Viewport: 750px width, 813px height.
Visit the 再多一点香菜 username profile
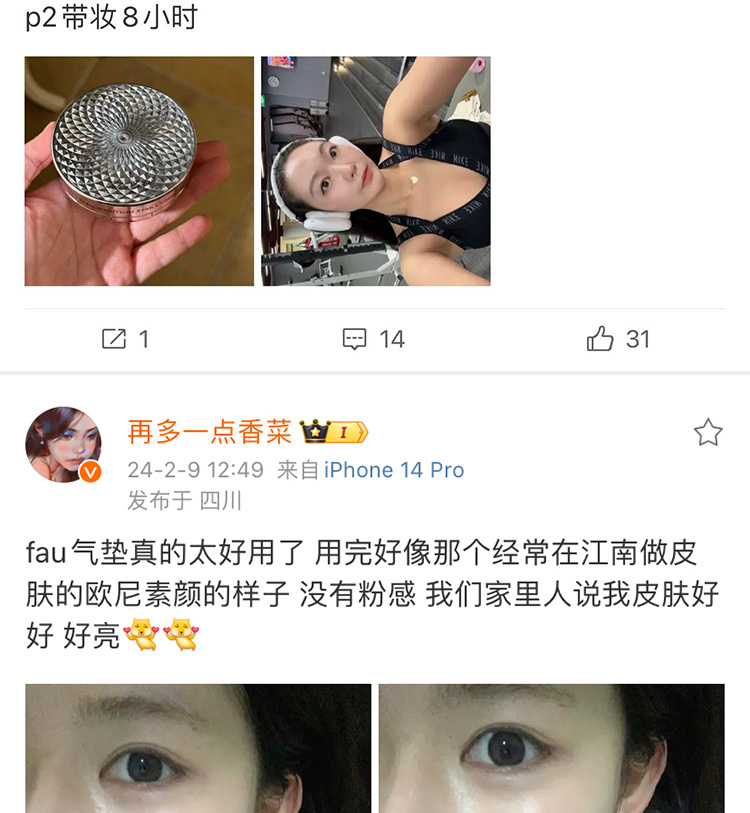tap(210, 432)
